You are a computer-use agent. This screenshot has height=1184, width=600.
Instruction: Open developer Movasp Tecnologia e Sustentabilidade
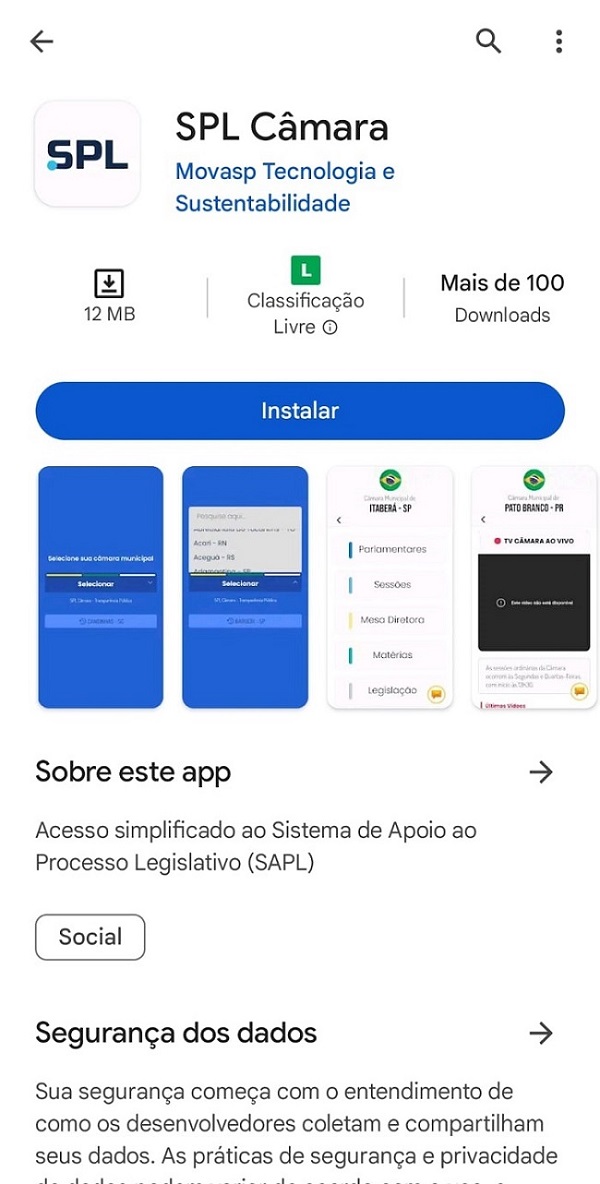click(285, 187)
